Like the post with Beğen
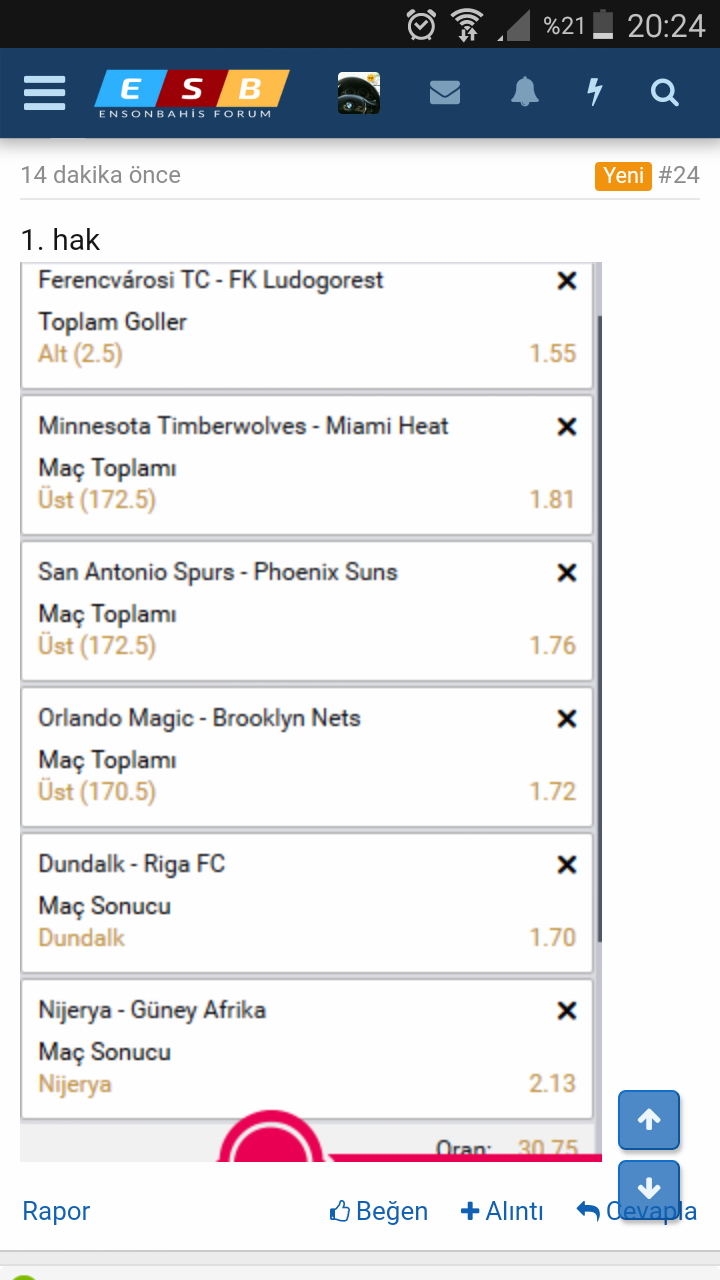This screenshot has height=1280, width=720. click(x=379, y=1211)
